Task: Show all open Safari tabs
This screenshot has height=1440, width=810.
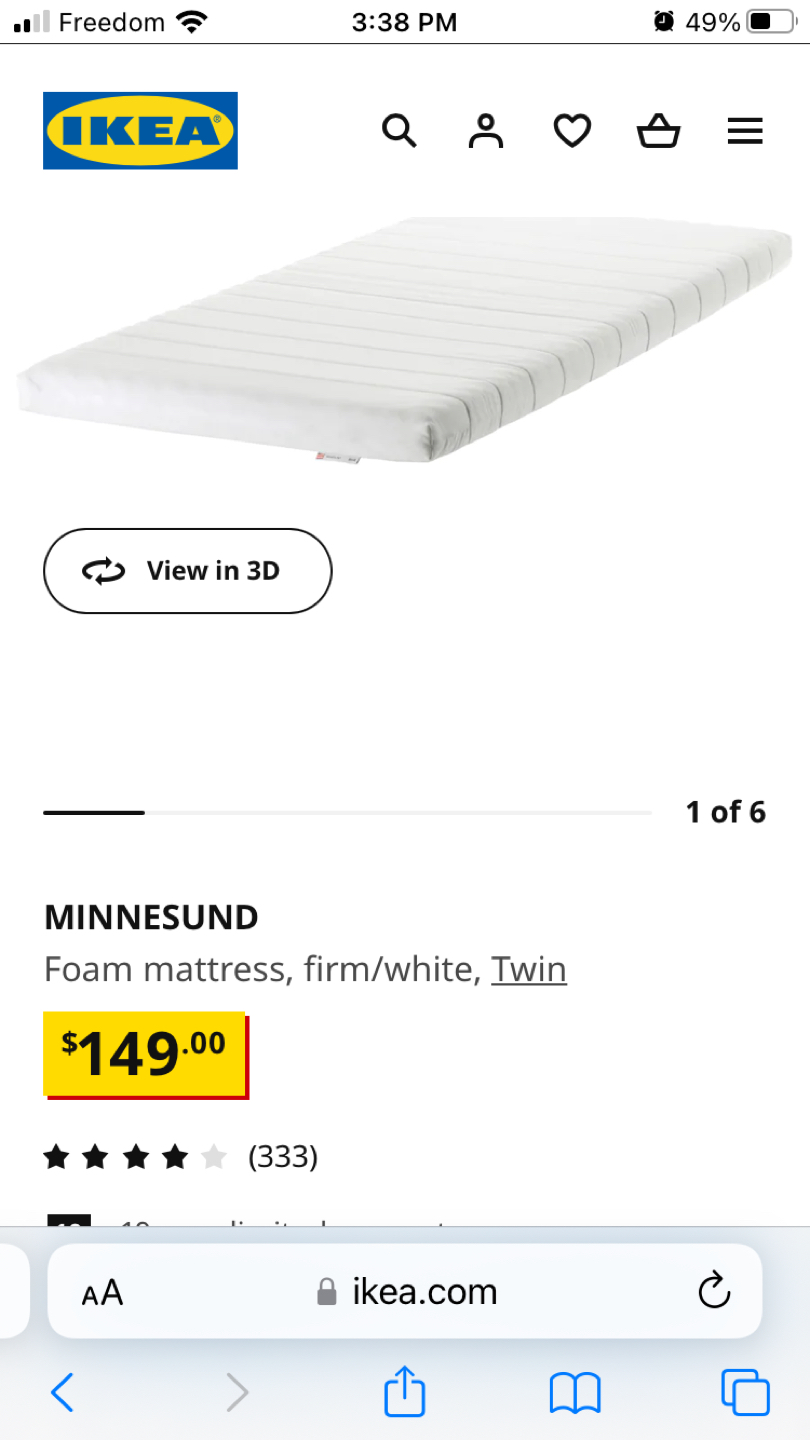Action: click(745, 1391)
